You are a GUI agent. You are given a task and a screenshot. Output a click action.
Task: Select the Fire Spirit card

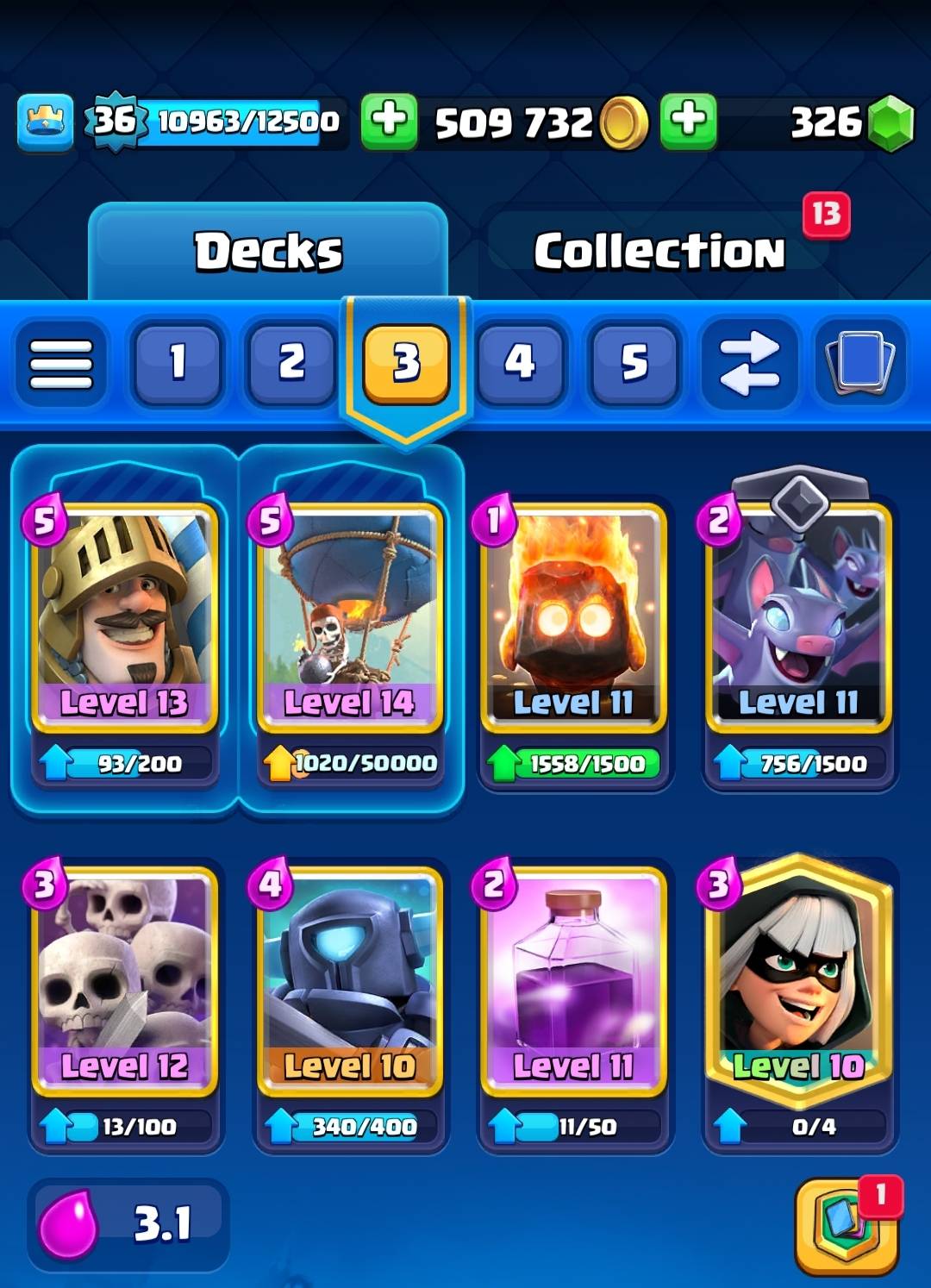pyautogui.click(x=573, y=616)
